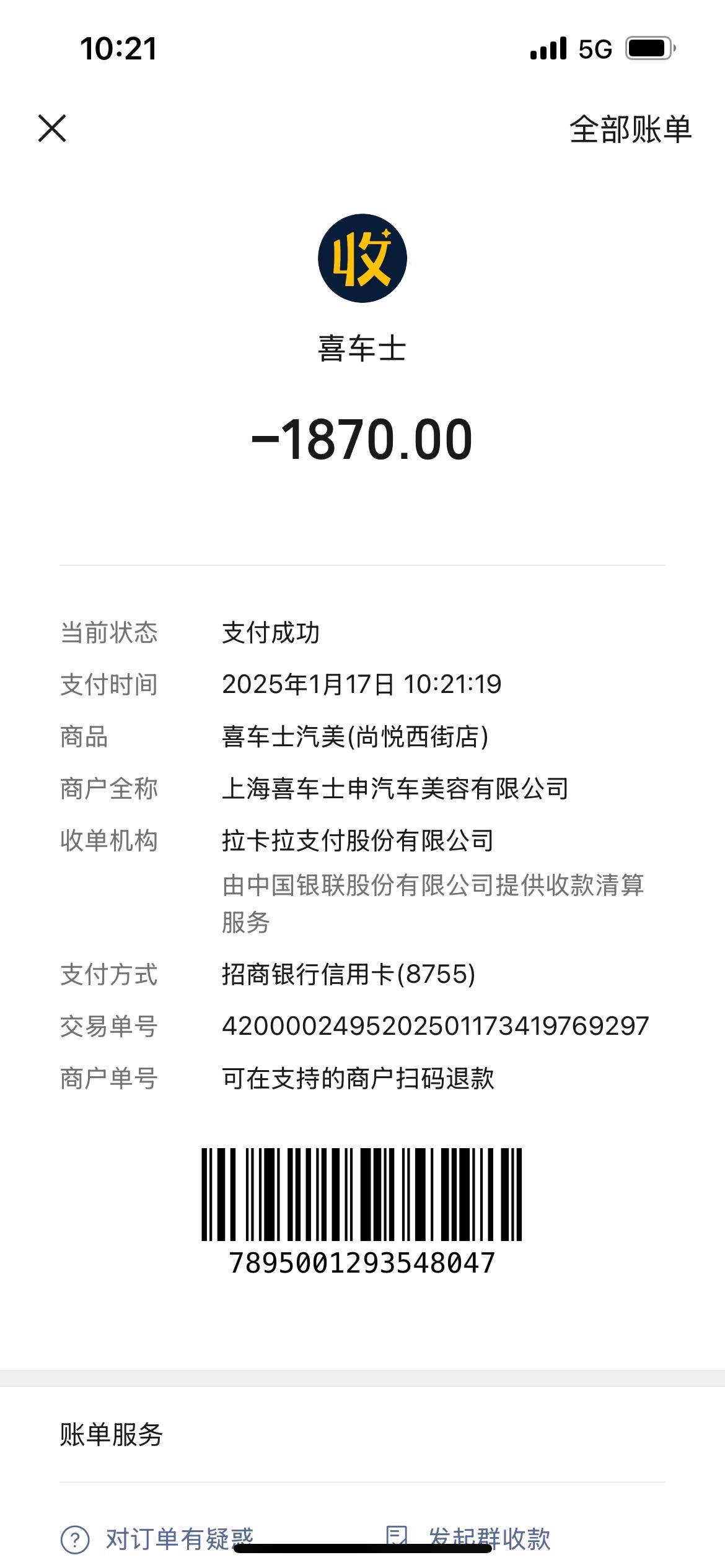Viewport: 725px width, 1568px height.
Task: Open 全部账单 (all bills)
Action: (x=630, y=130)
